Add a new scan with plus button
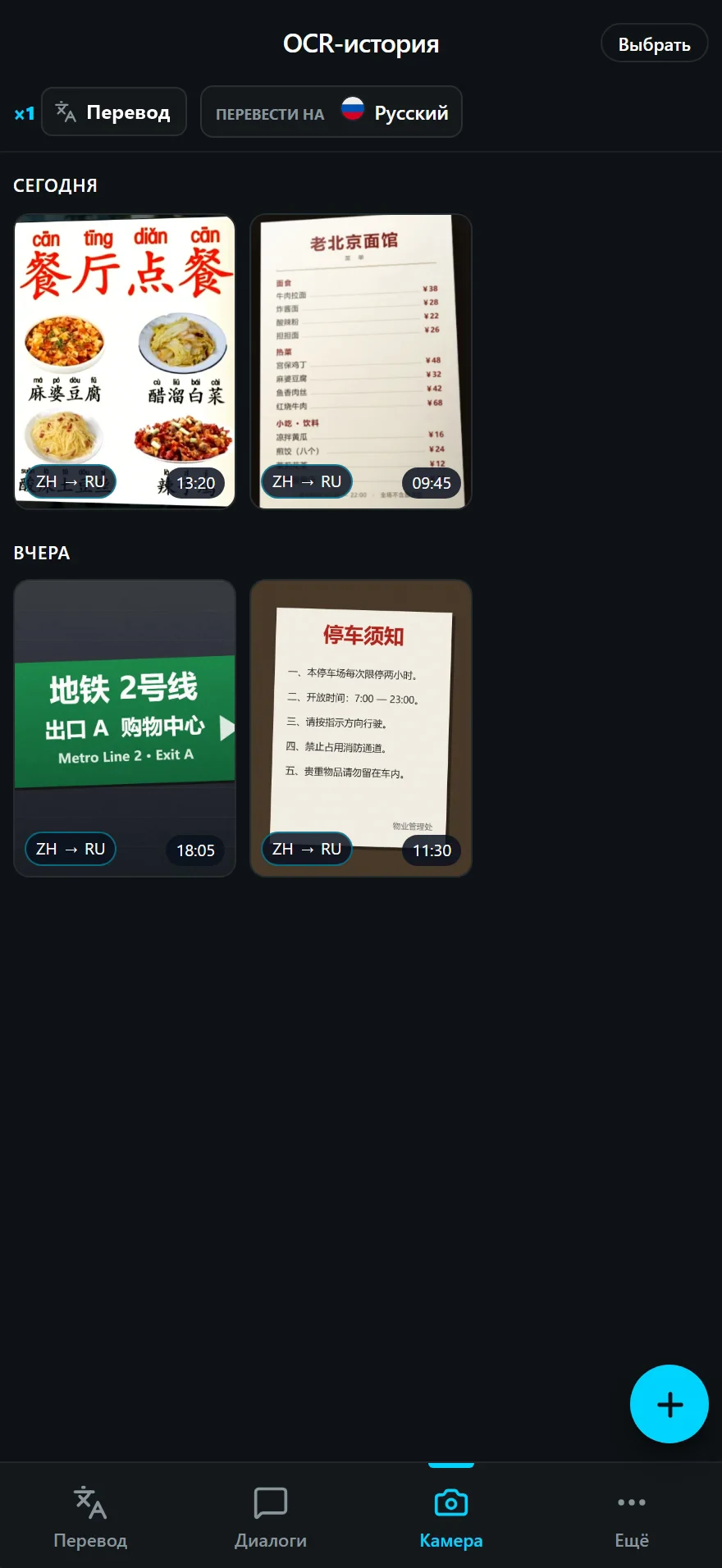The width and height of the screenshot is (722, 1568). pyautogui.click(x=669, y=1404)
